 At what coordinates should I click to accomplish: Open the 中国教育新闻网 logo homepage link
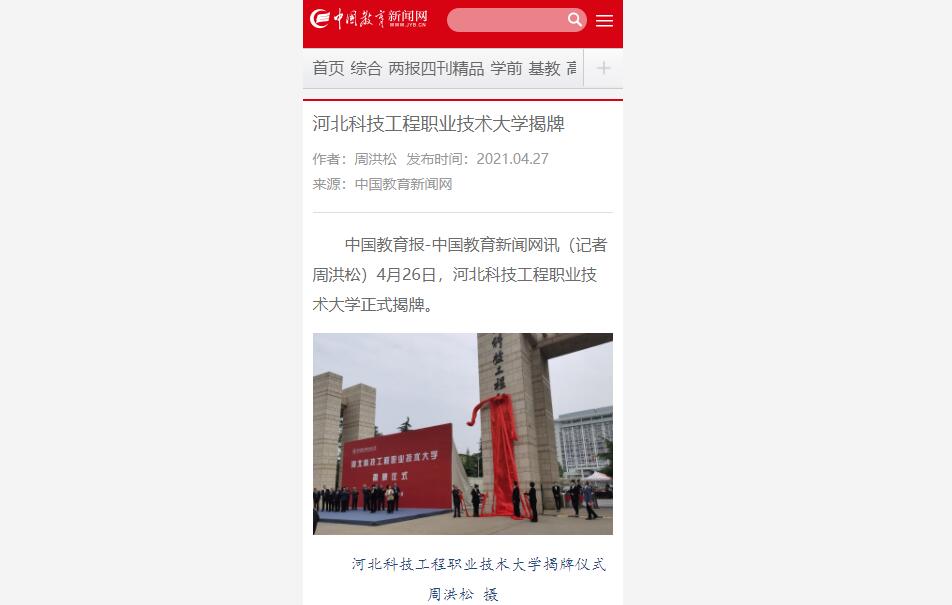click(x=369, y=19)
